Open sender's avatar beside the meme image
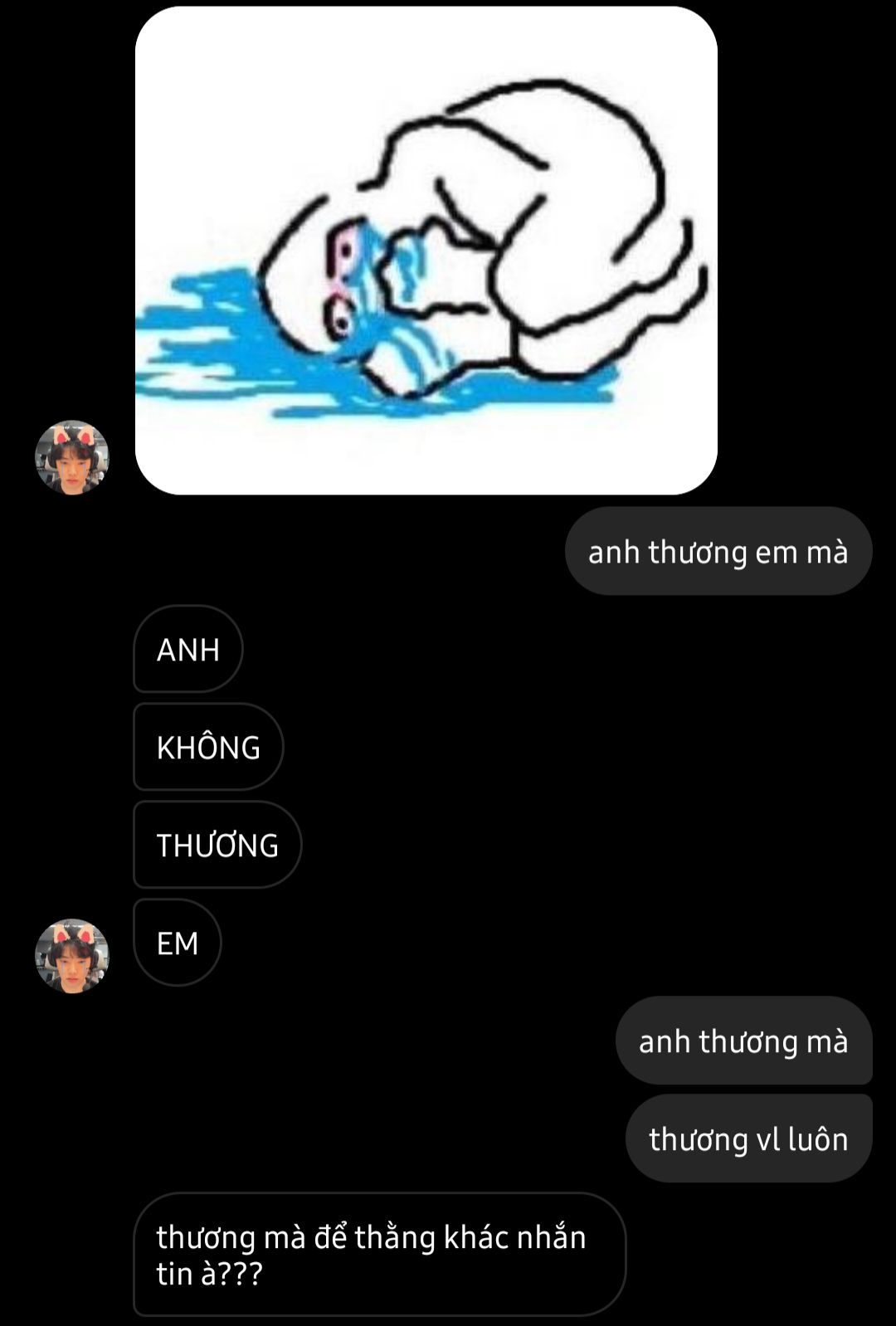Image resolution: width=896 pixels, height=1326 pixels. (x=72, y=457)
